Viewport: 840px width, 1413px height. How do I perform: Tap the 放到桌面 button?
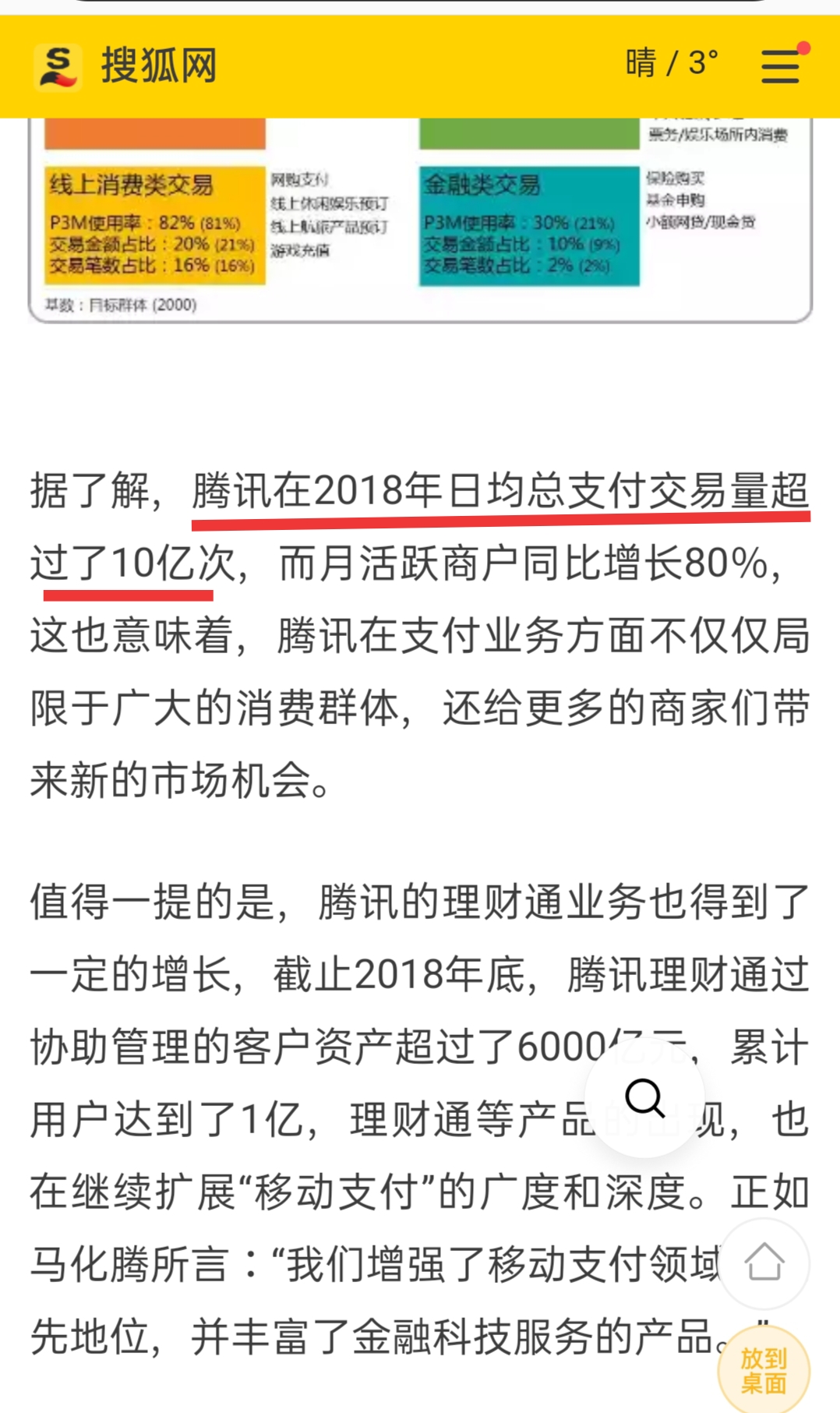[764, 1371]
